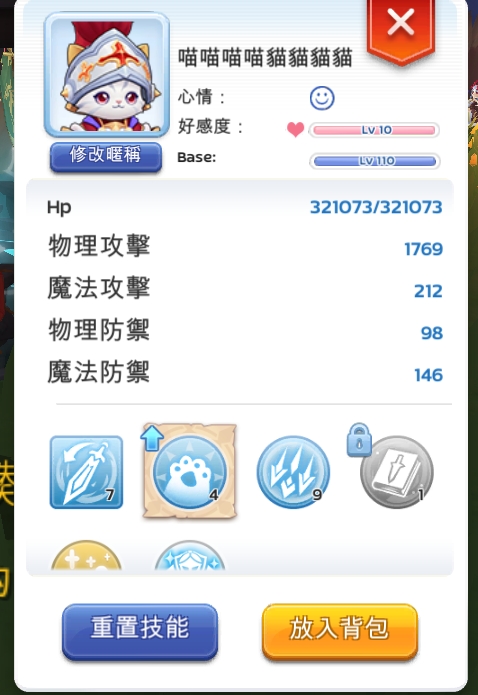
Task: Select the paw skill with level 4
Action: click(190, 472)
